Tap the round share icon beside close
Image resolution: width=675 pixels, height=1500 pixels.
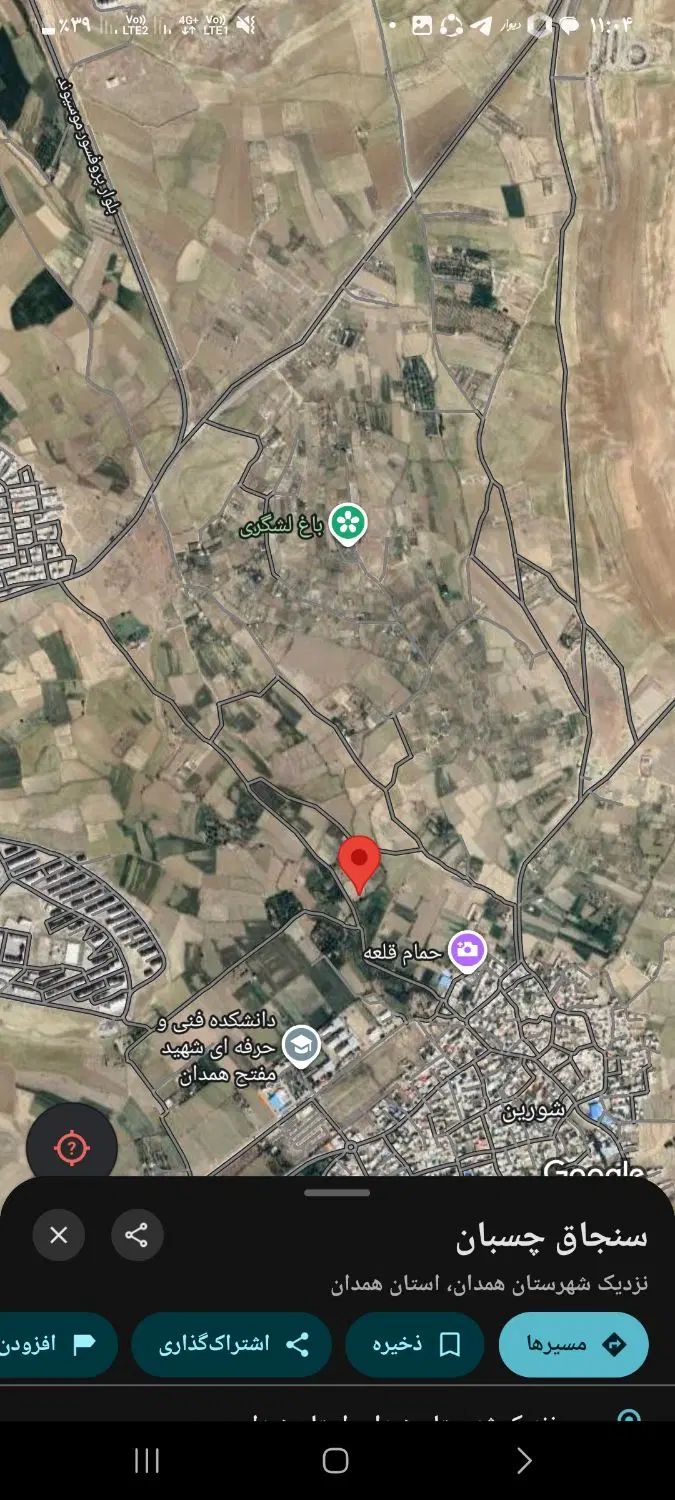137,1235
